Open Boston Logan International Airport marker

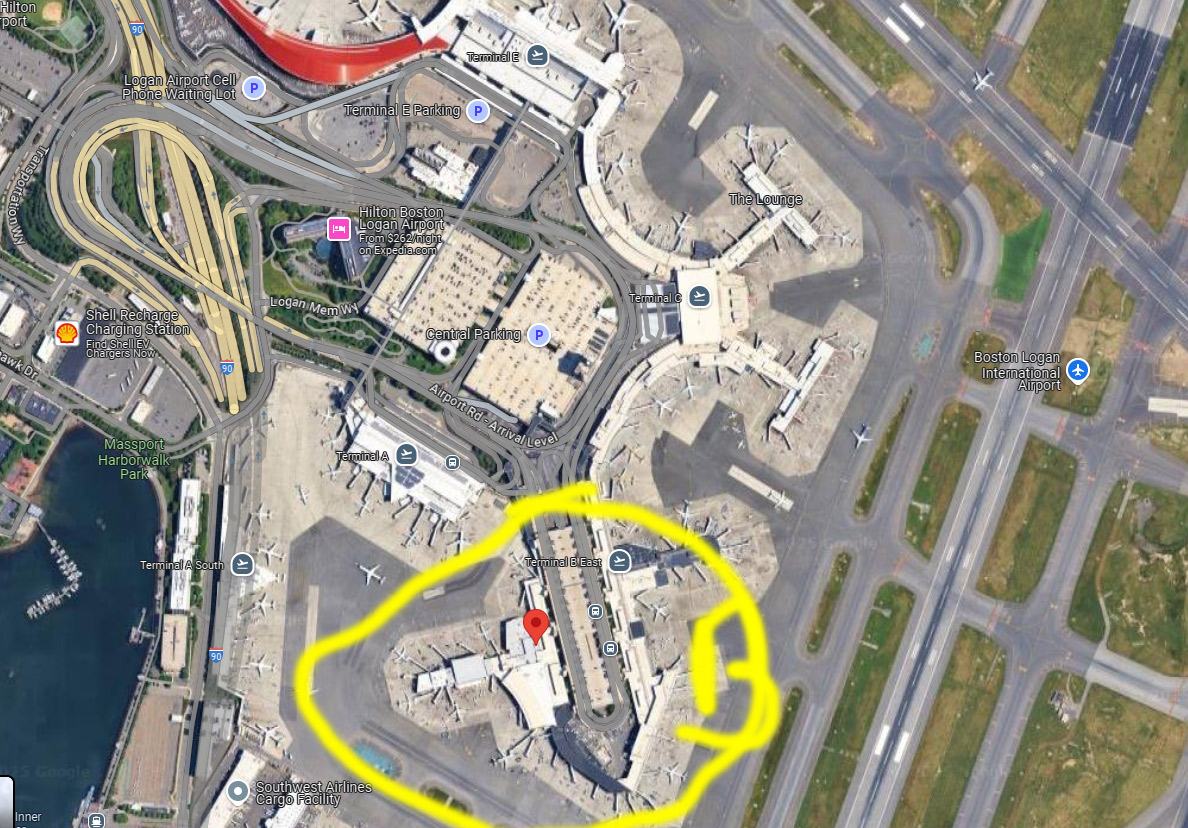(x=1077, y=370)
